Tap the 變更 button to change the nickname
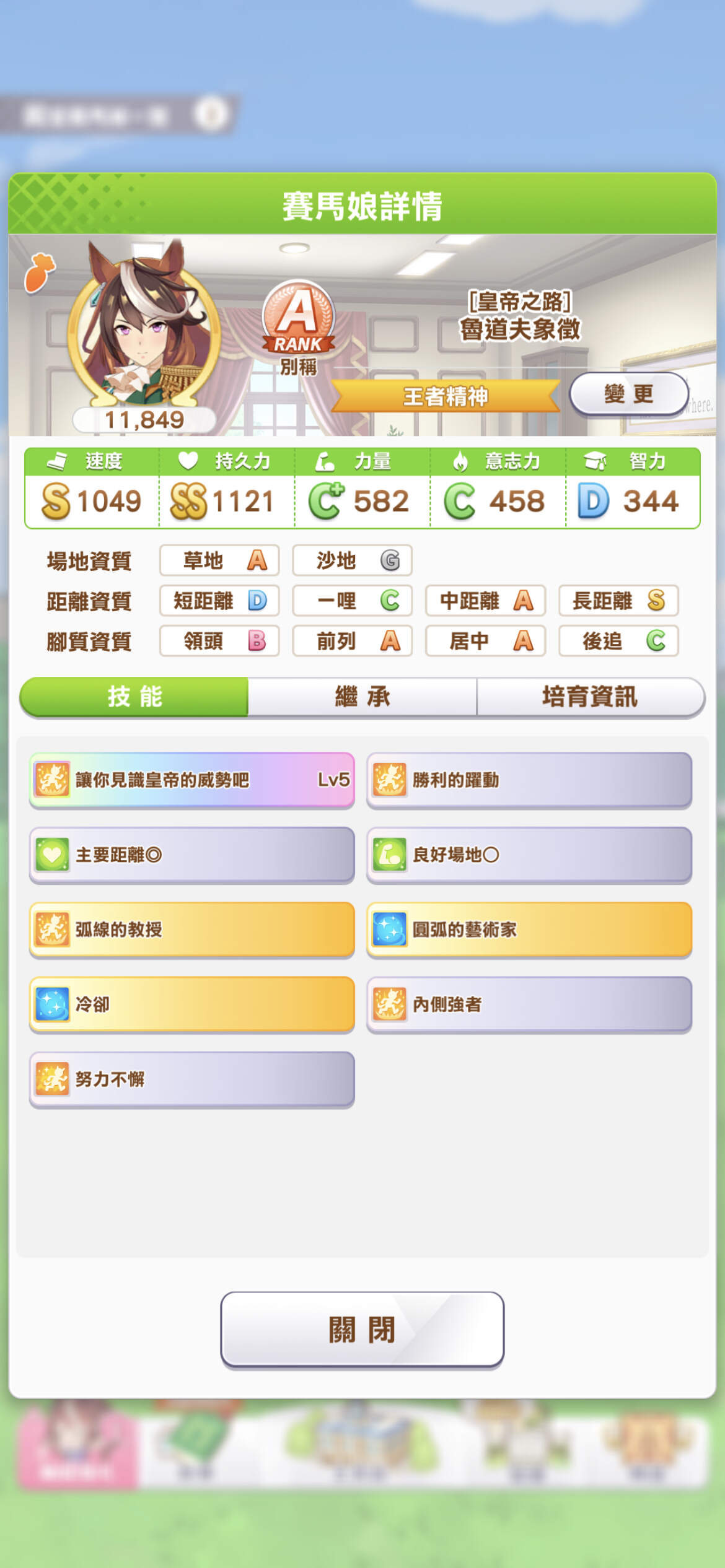The height and width of the screenshot is (1568, 725). [629, 394]
